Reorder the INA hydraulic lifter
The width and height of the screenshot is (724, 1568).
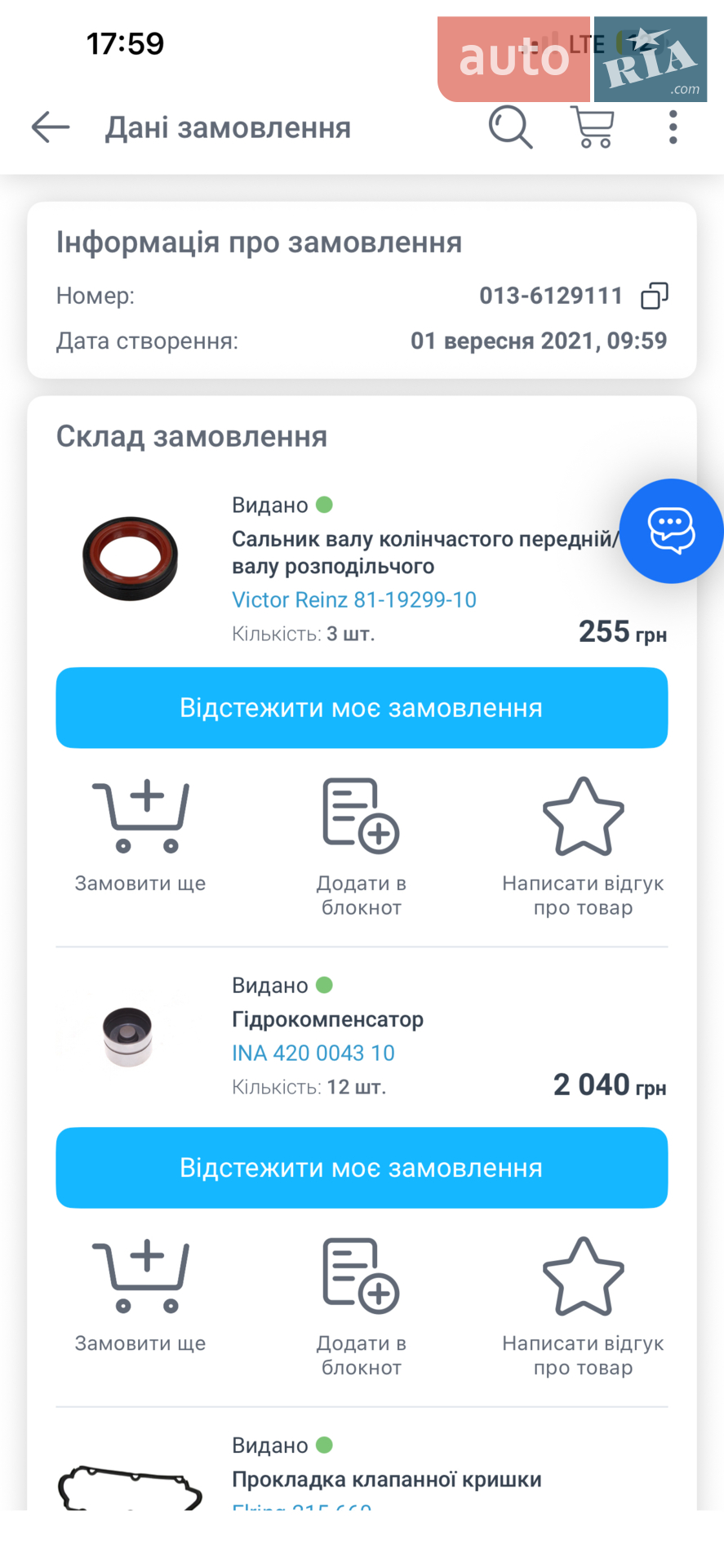click(x=140, y=1295)
